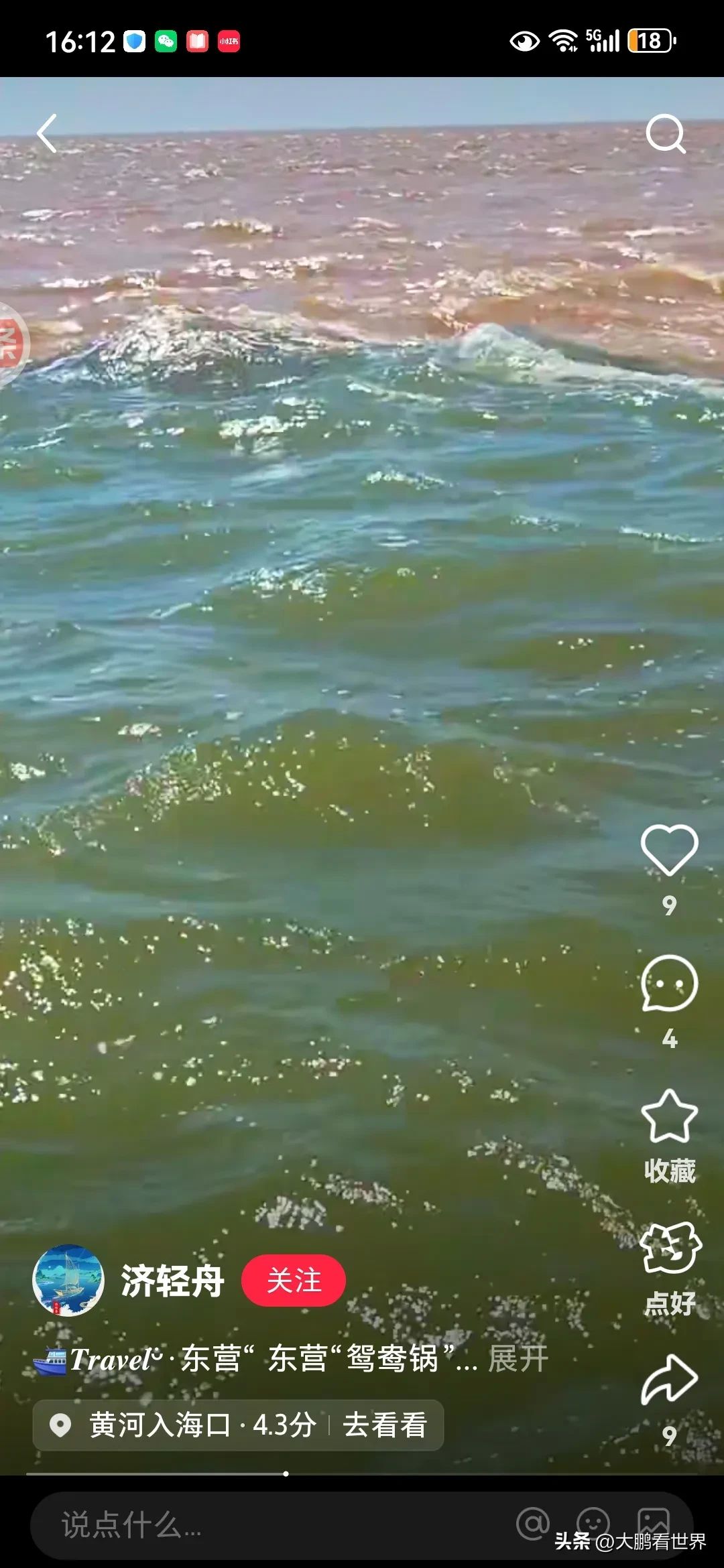Open the emoji picker in comment bar

(x=593, y=1524)
